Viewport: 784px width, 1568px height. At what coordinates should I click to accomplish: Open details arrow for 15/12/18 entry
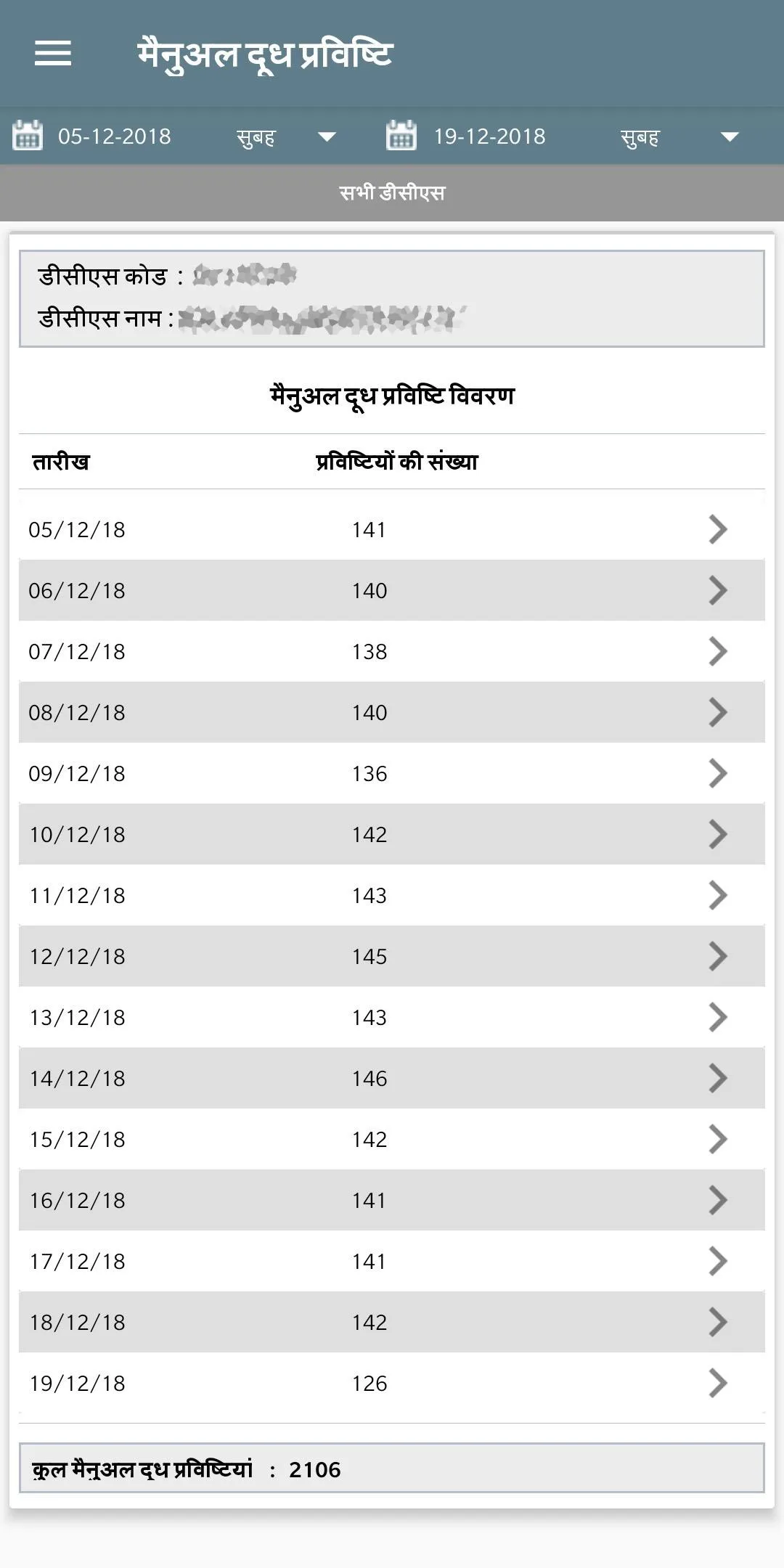717,1140
